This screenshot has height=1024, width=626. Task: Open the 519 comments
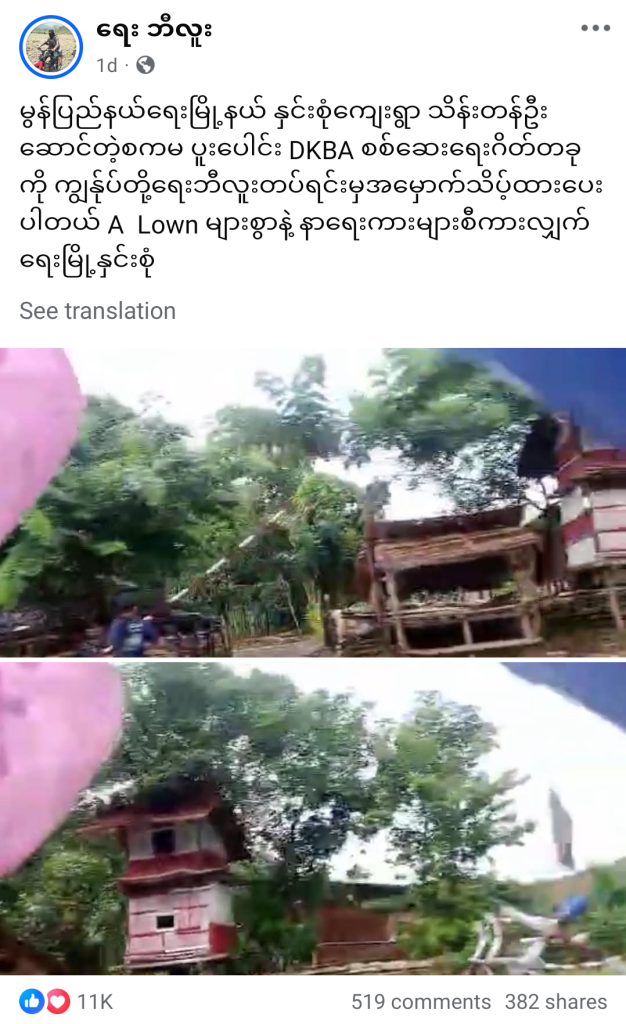(421, 1001)
